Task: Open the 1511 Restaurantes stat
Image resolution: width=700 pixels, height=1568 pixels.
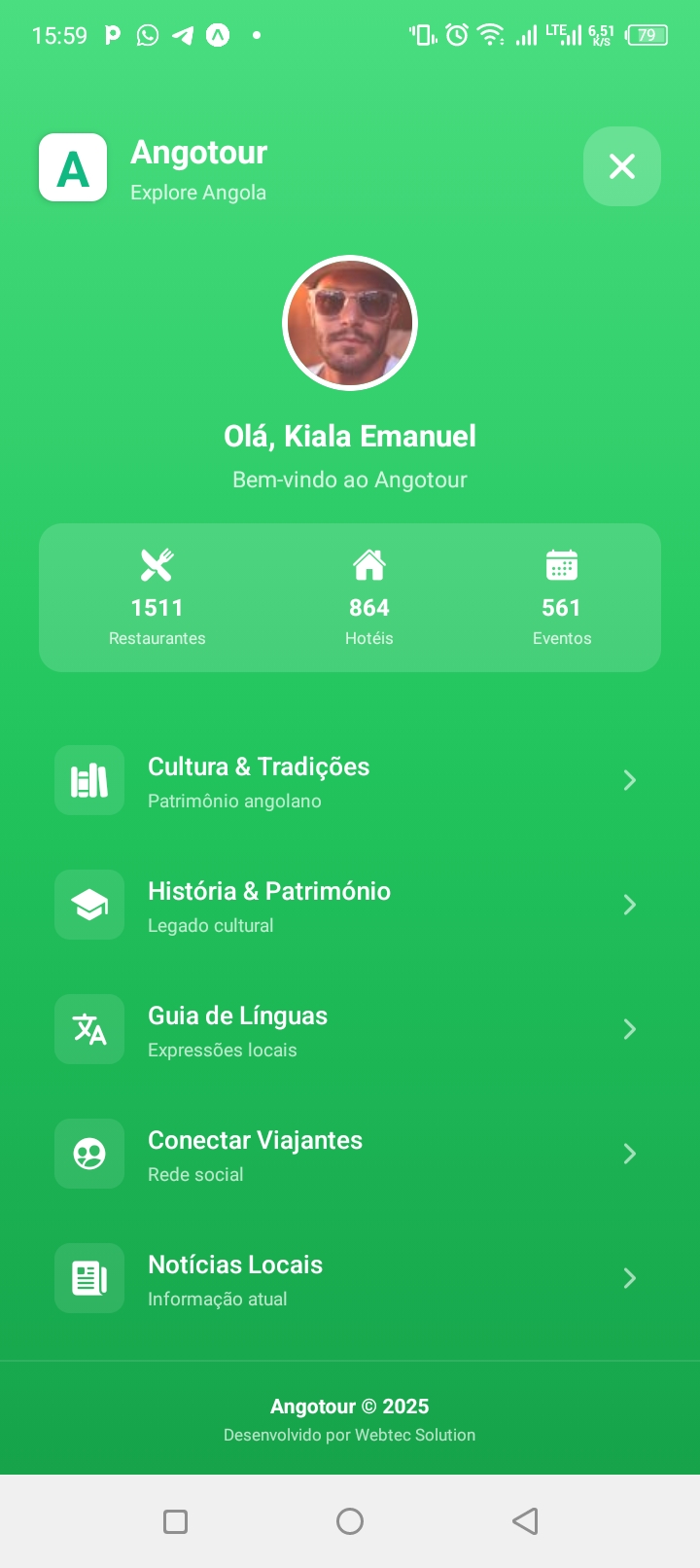Action: point(157,598)
